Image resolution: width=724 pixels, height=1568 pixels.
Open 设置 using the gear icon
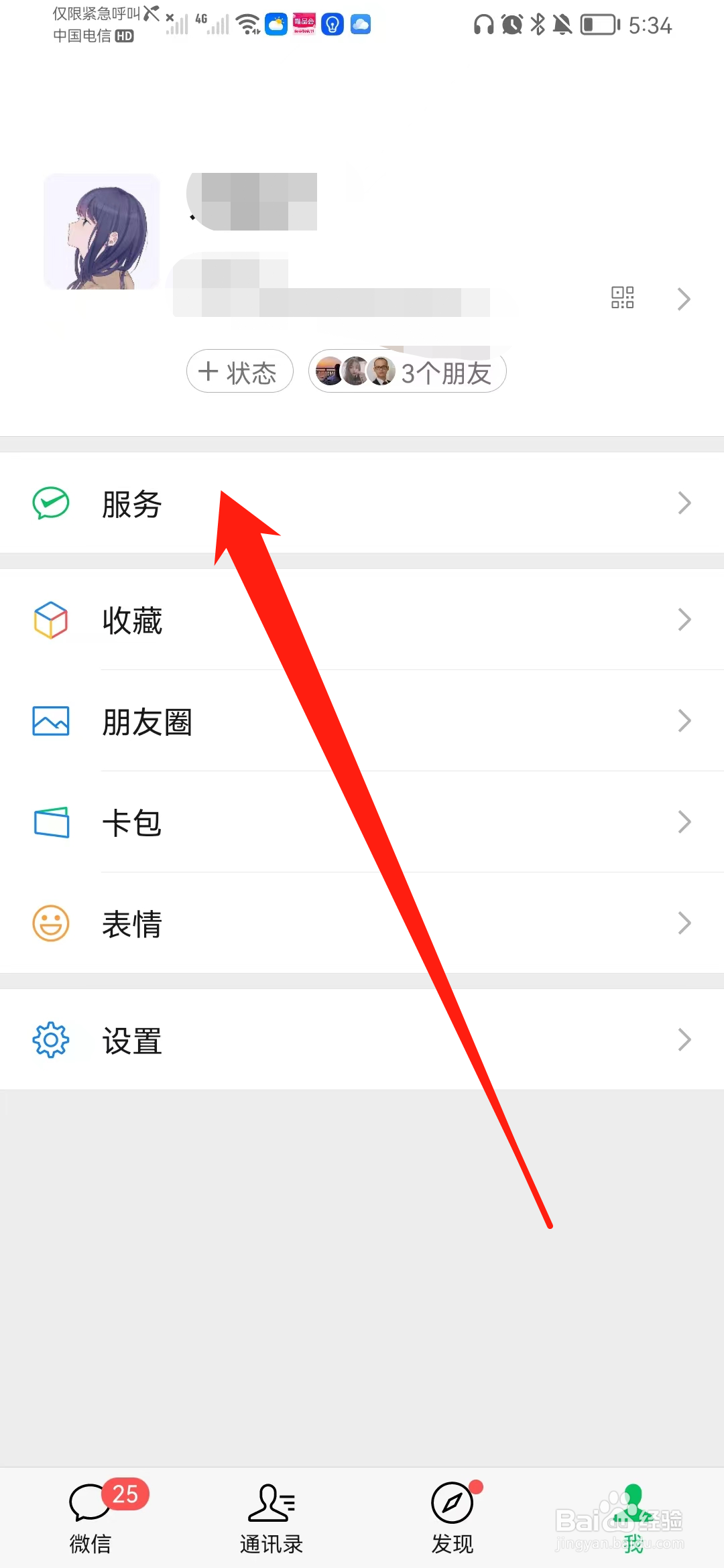(x=50, y=1040)
